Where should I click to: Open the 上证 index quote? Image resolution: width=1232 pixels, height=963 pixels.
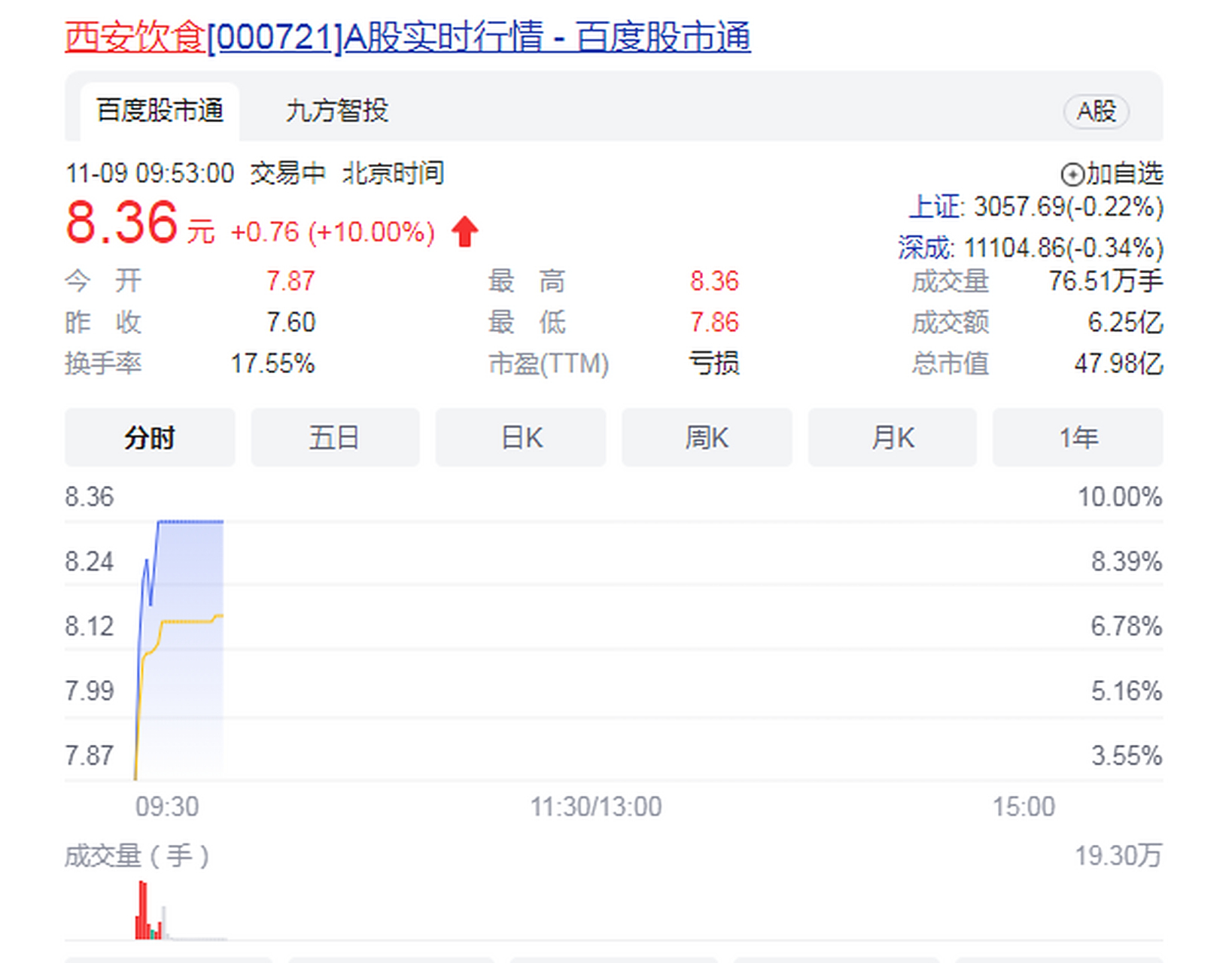[1036, 207]
